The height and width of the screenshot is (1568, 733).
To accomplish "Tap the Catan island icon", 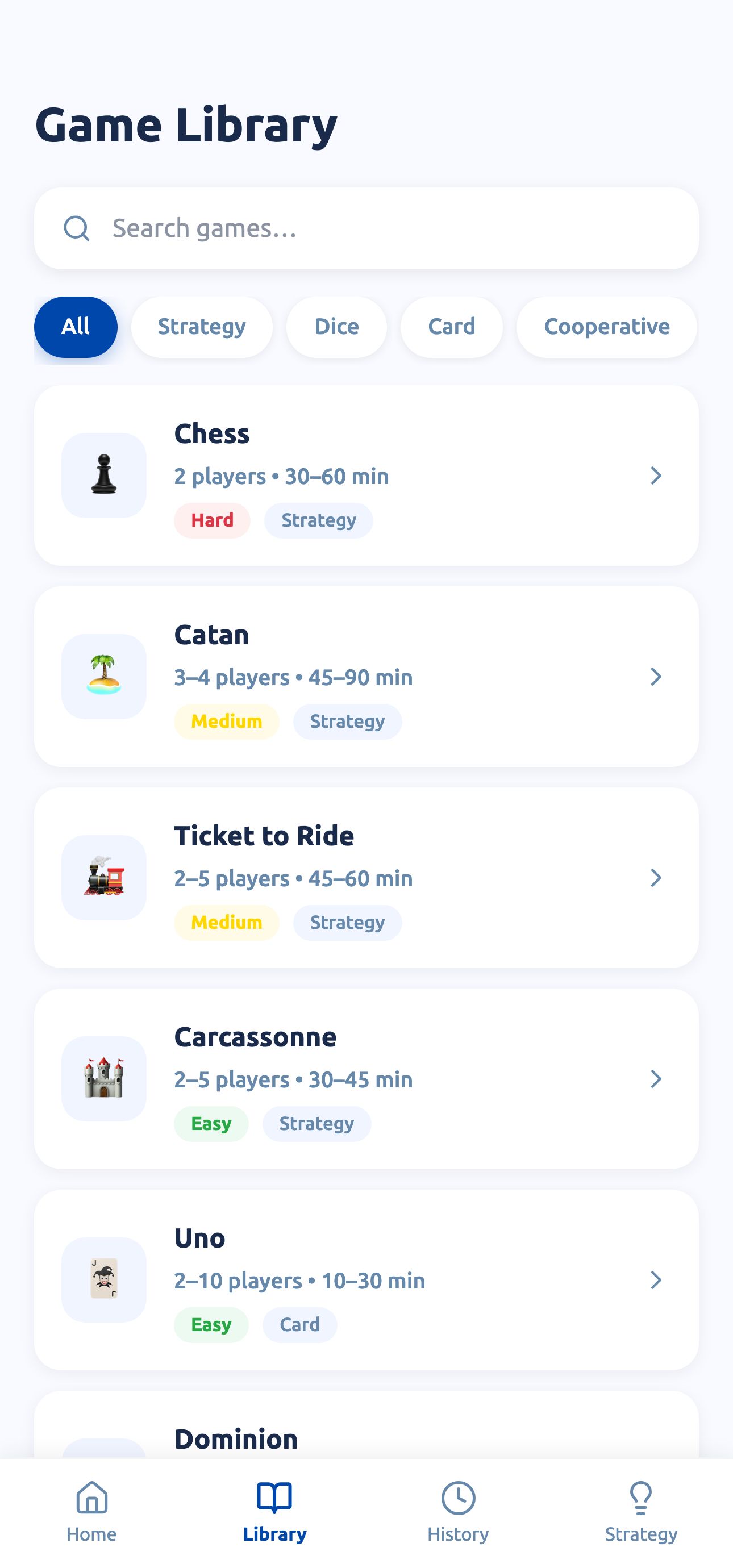I will coord(104,676).
